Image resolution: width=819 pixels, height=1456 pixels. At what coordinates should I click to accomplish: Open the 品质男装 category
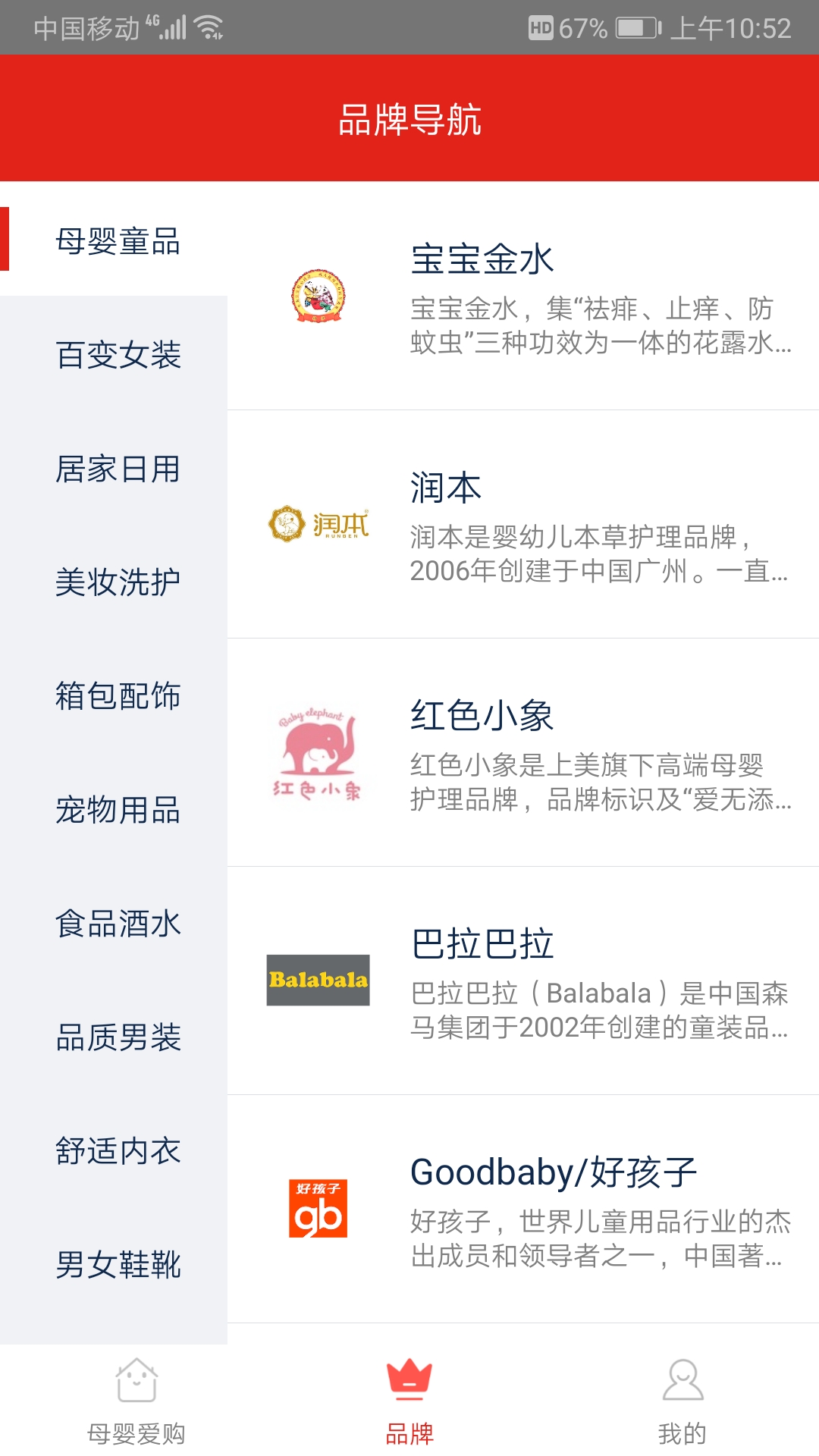pyautogui.click(x=118, y=1037)
